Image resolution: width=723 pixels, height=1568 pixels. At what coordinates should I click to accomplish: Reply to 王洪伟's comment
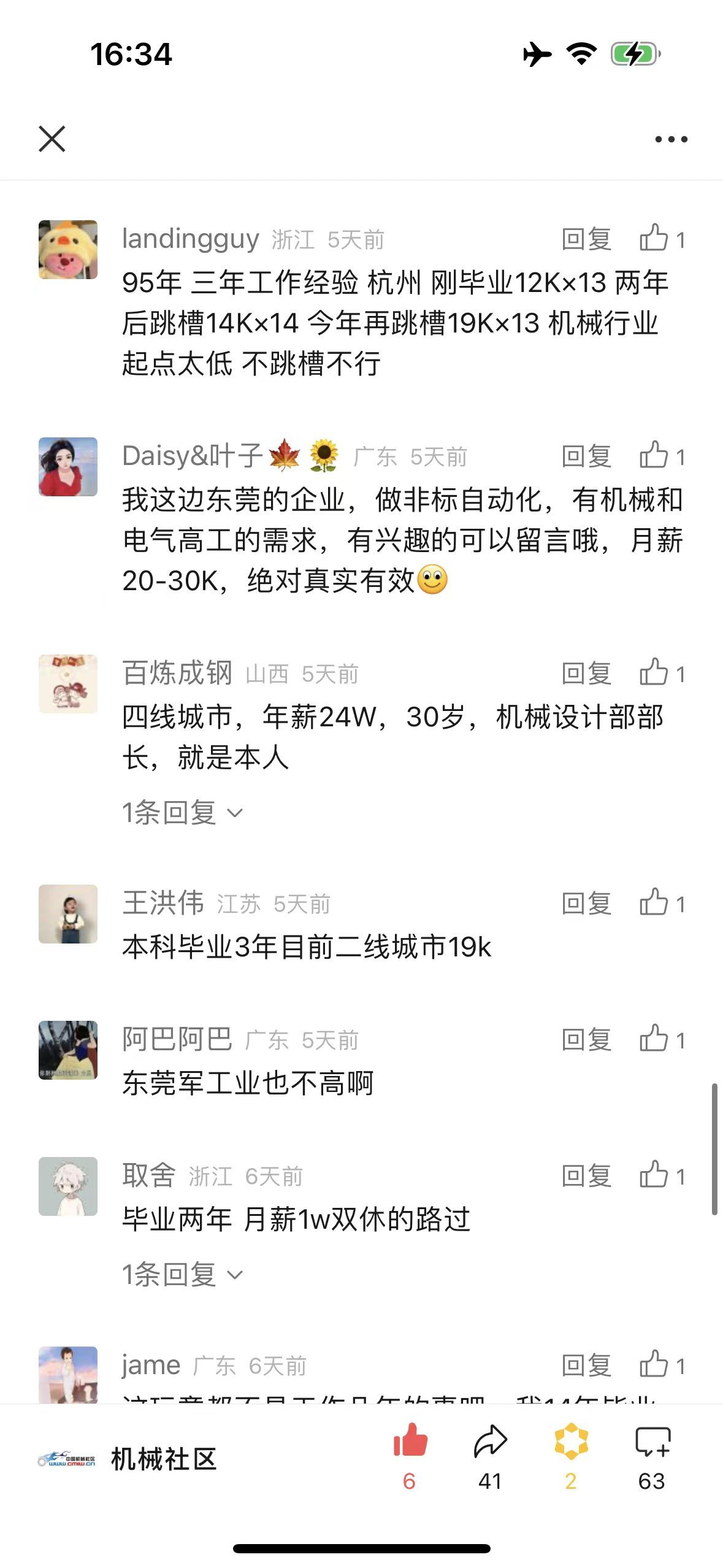(x=586, y=904)
